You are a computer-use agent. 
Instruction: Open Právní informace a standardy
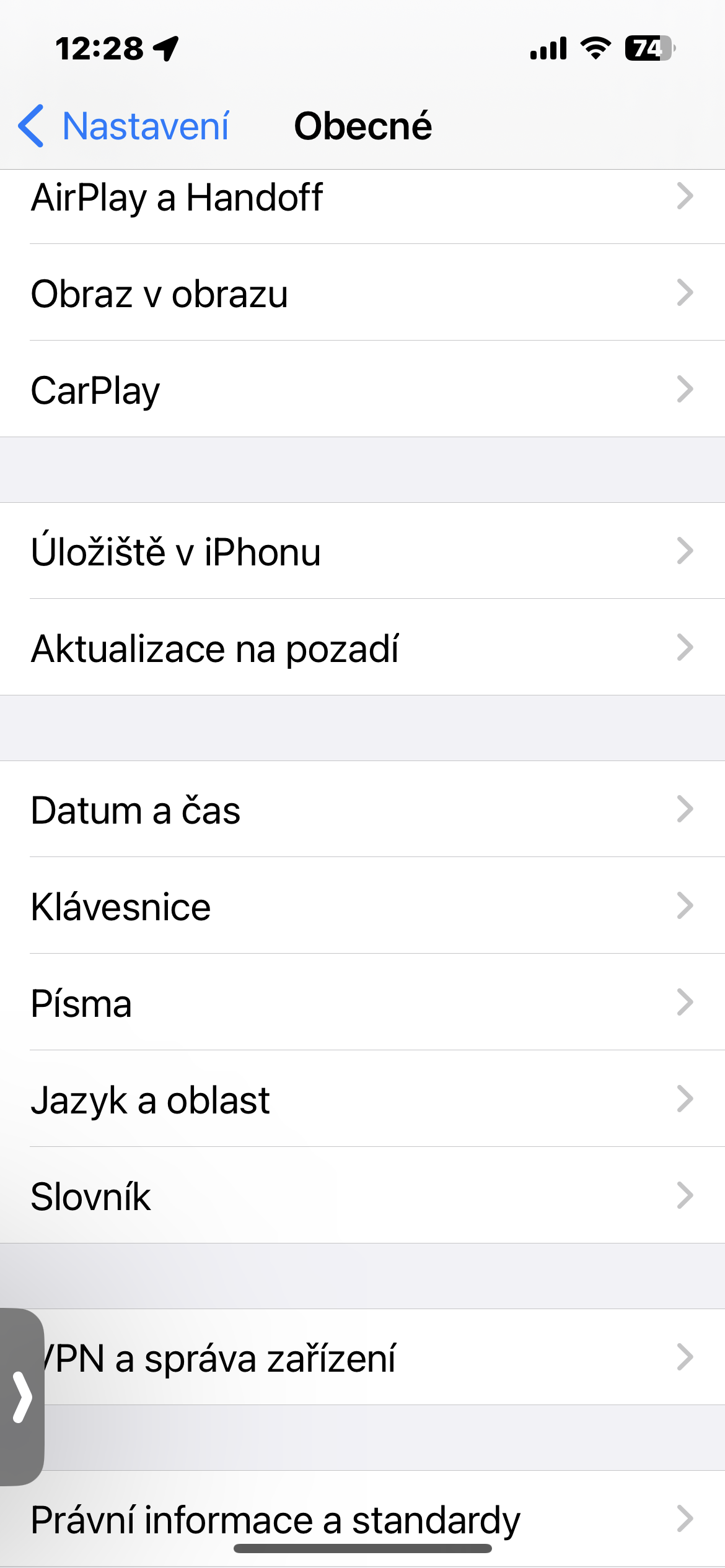click(362, 1518)
